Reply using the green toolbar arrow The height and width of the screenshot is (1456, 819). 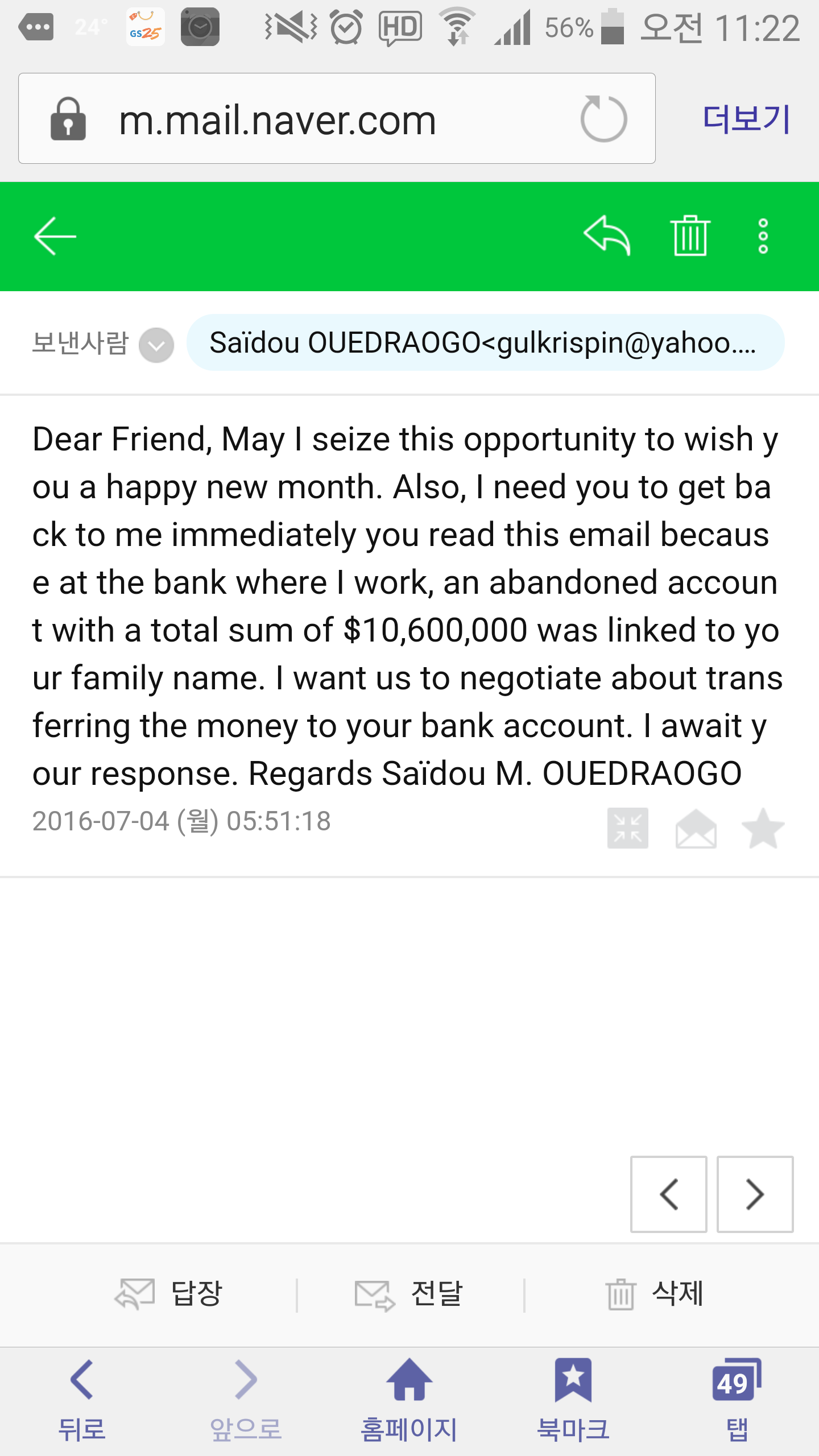point(607,236)
